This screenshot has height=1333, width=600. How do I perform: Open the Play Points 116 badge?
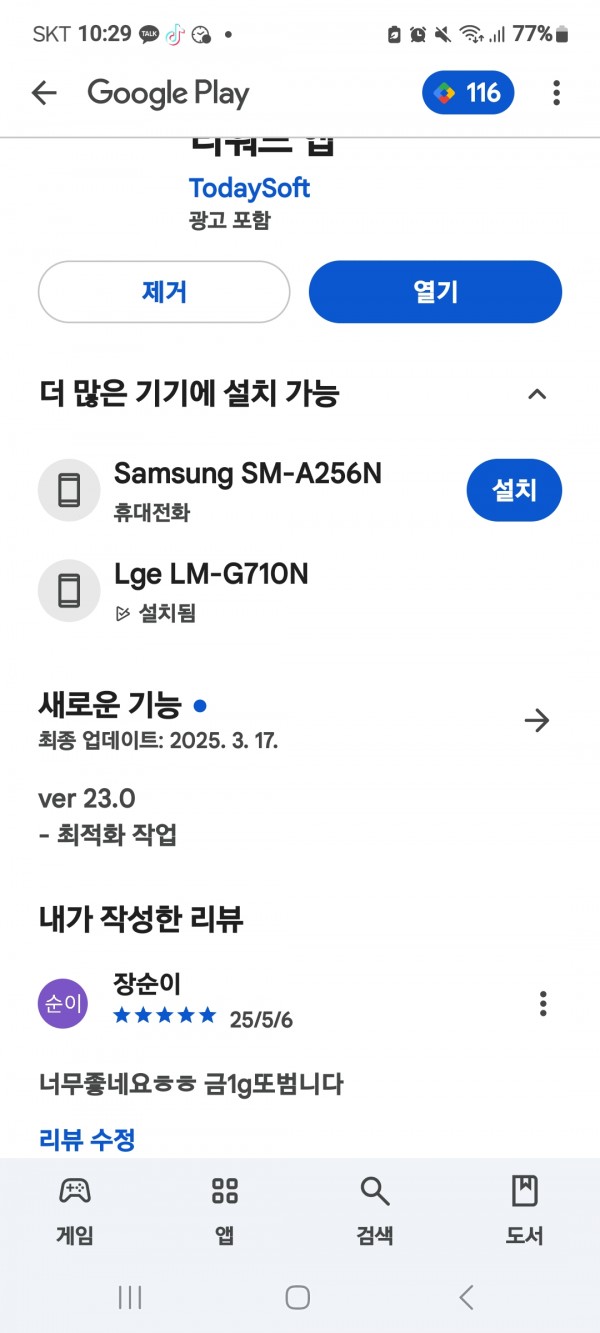pos(468,93)
